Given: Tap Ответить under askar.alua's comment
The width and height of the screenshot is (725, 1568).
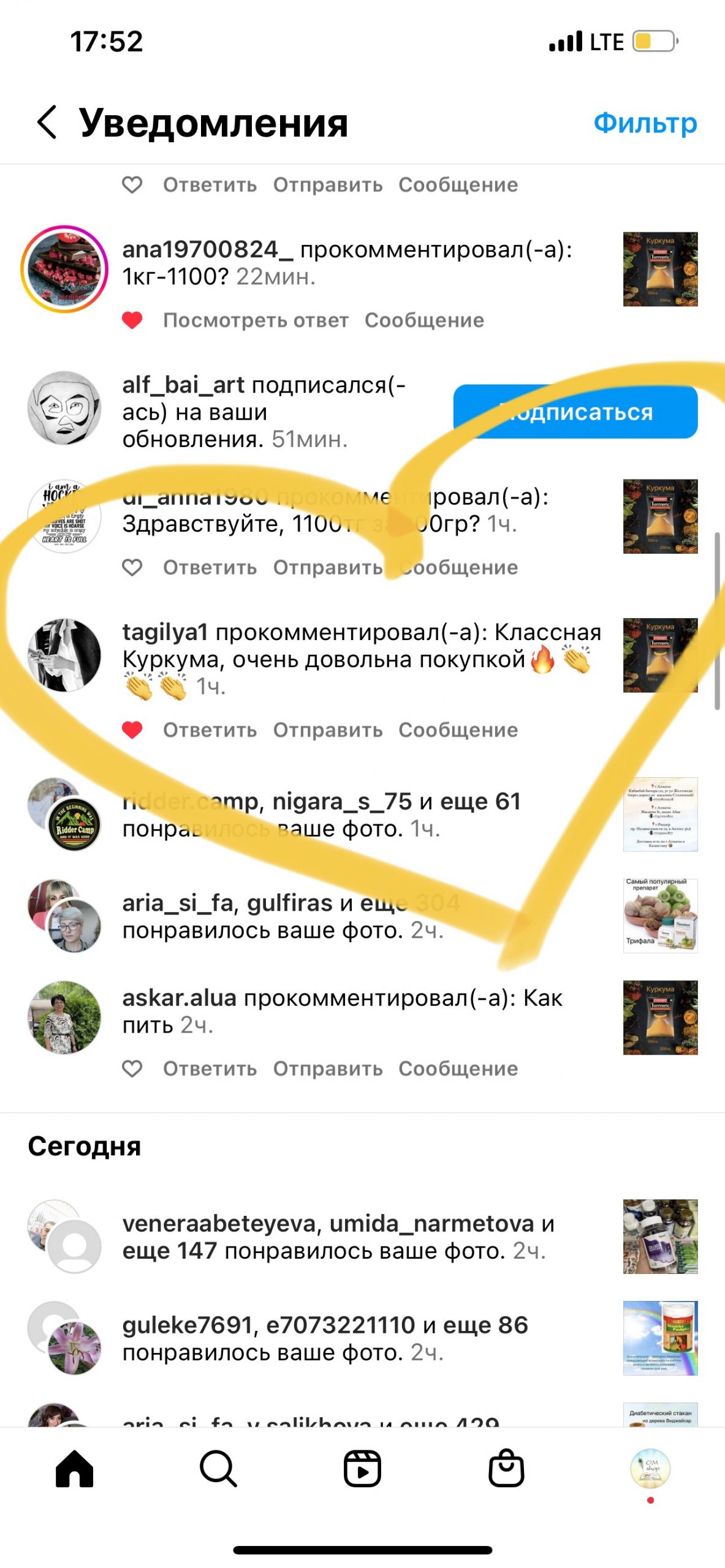Looking at the screenshot, I should click(x=210, y=1069).
